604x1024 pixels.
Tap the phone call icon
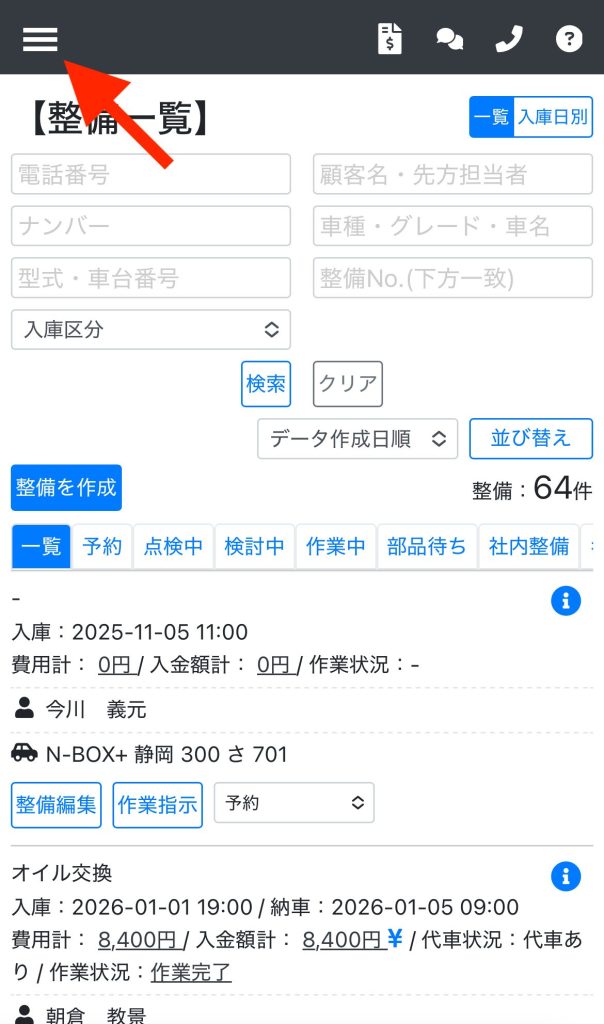(x=509, y=39)
